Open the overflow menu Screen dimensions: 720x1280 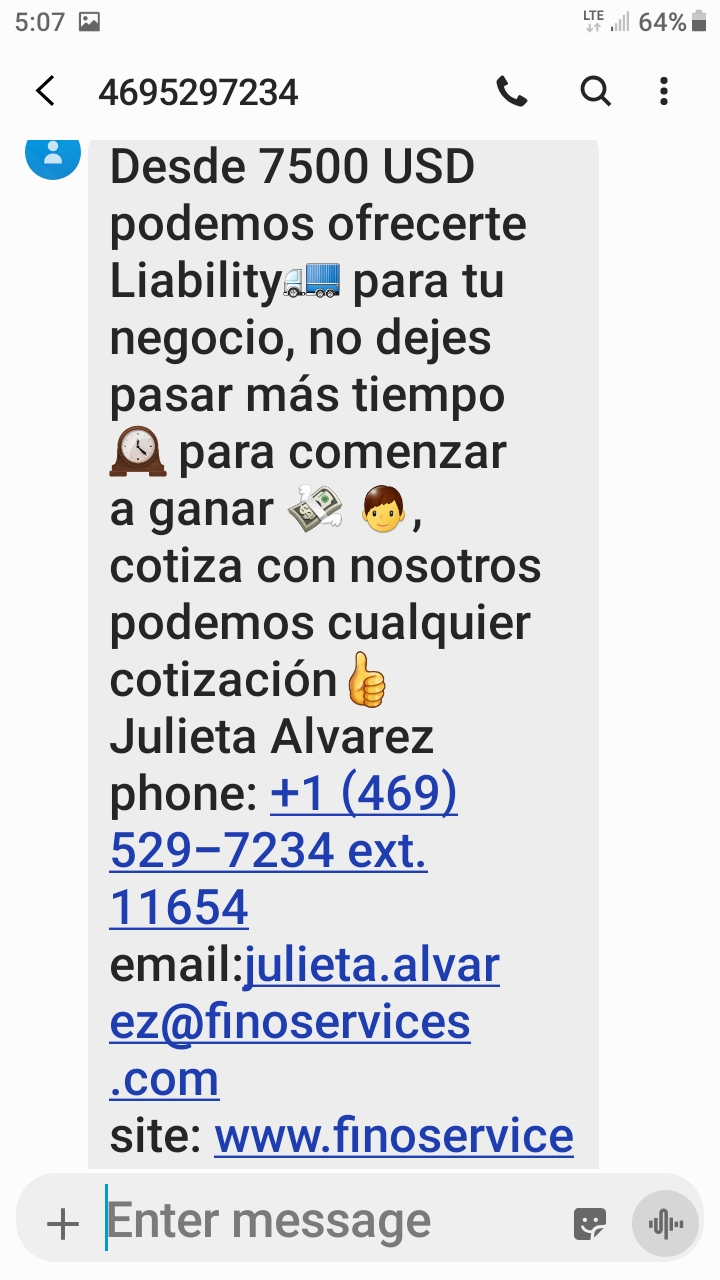click(664, 92)
